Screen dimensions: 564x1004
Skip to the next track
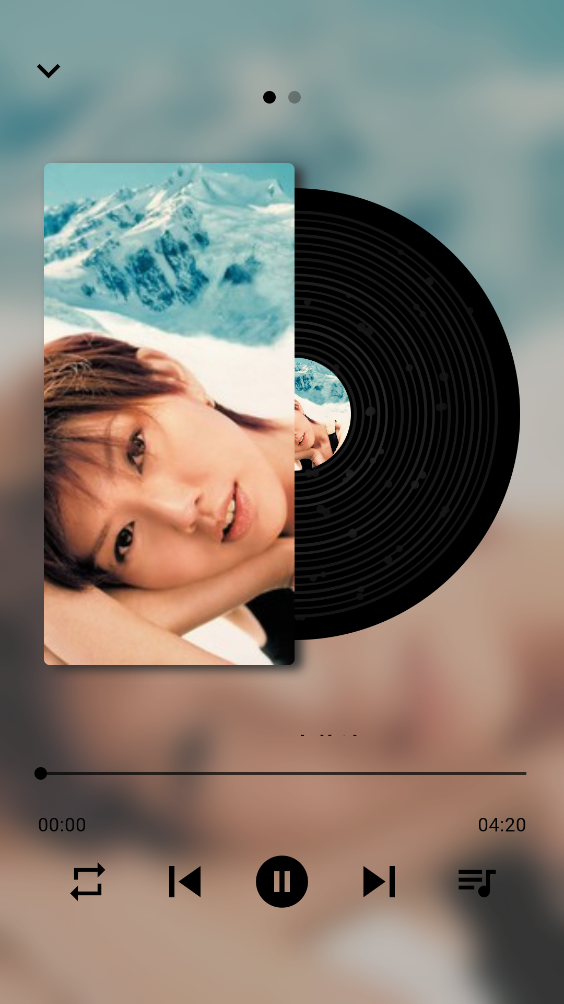coord(379,882)
